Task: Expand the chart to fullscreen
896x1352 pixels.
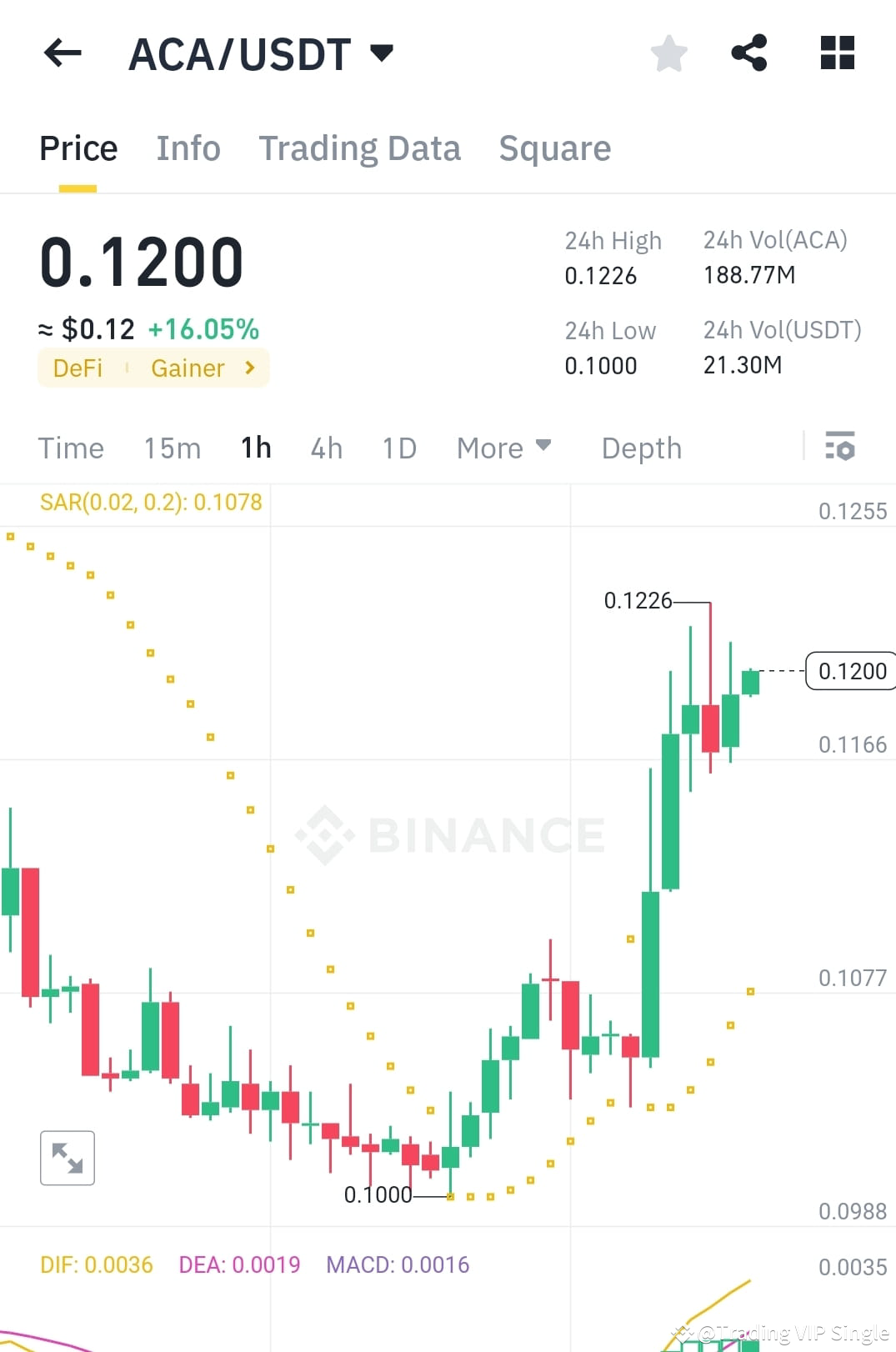Action: [68, 1157]
